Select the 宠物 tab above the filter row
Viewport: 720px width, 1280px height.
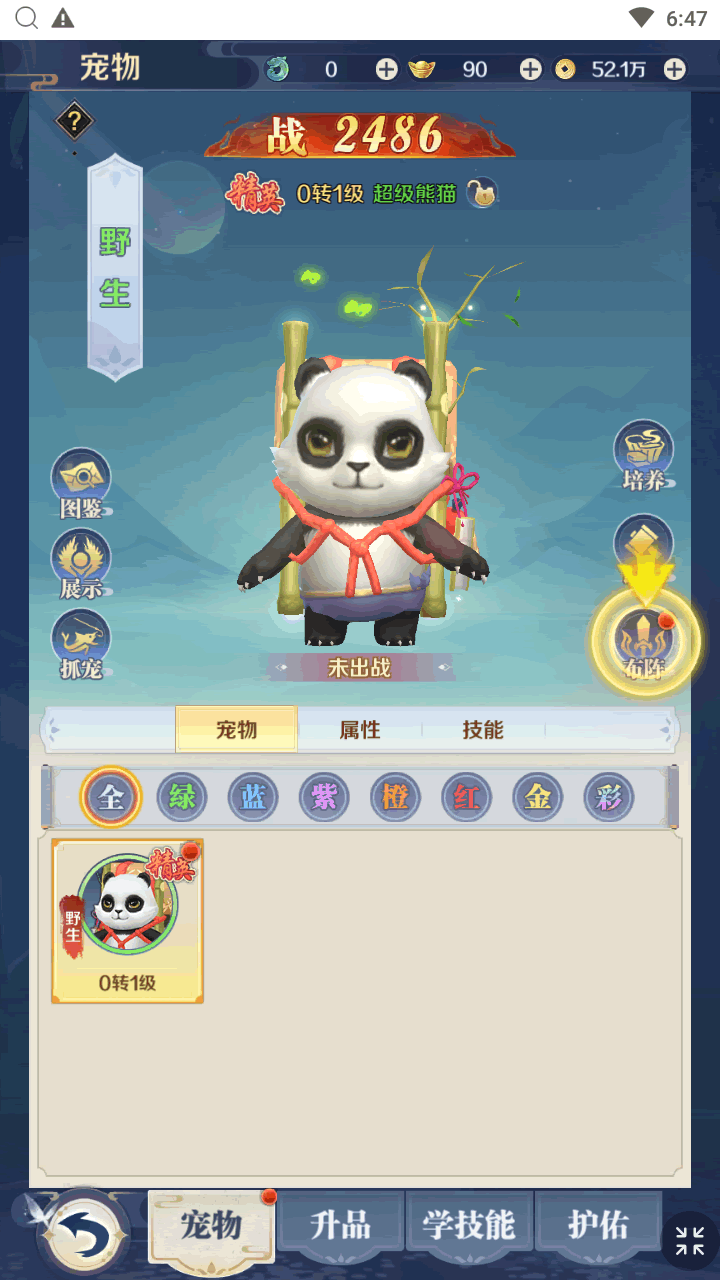click(x=237, y=730)
